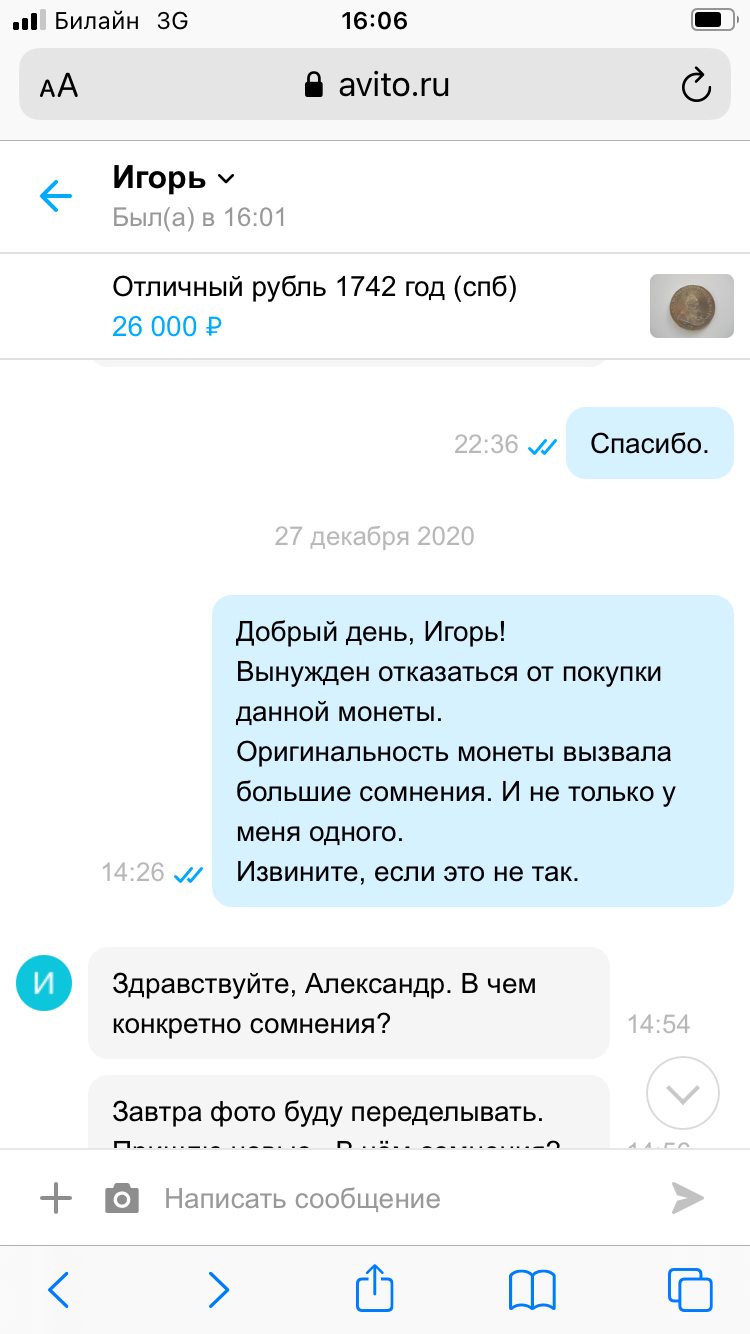Expand the Игорь contact dropdown

click(x=226, y=179)
